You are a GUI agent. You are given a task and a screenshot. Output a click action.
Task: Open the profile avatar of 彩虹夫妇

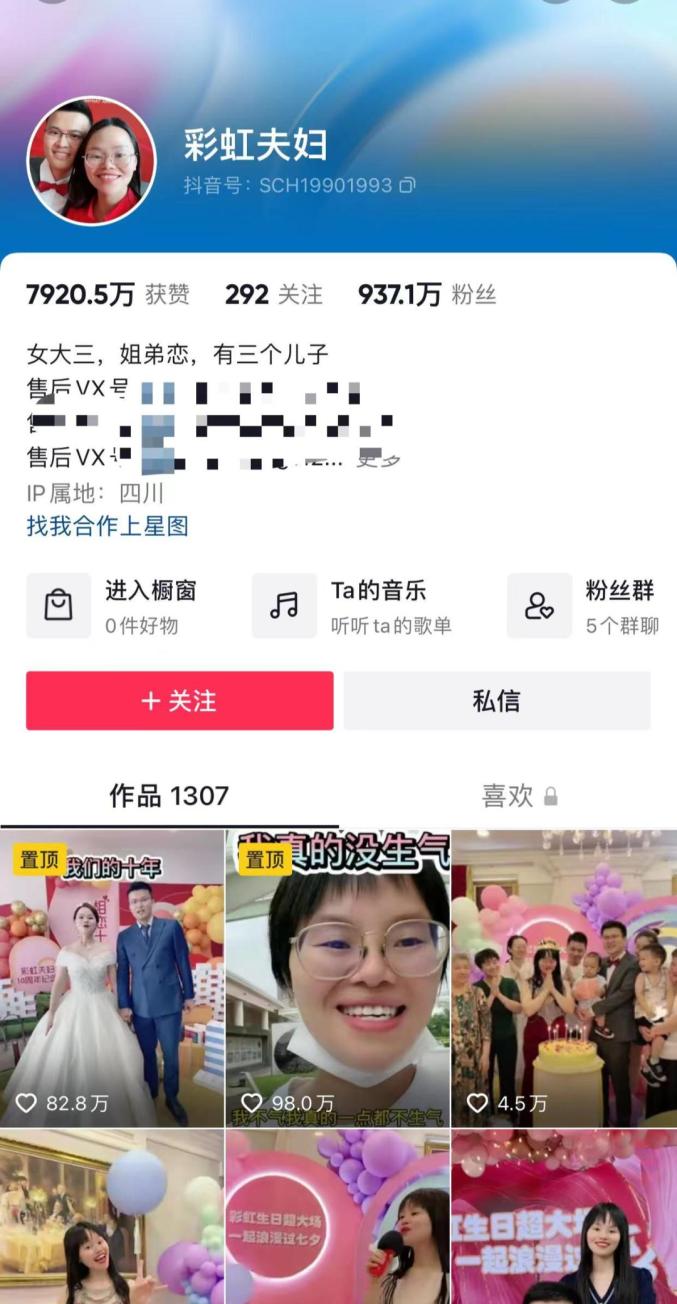(91, 160)
